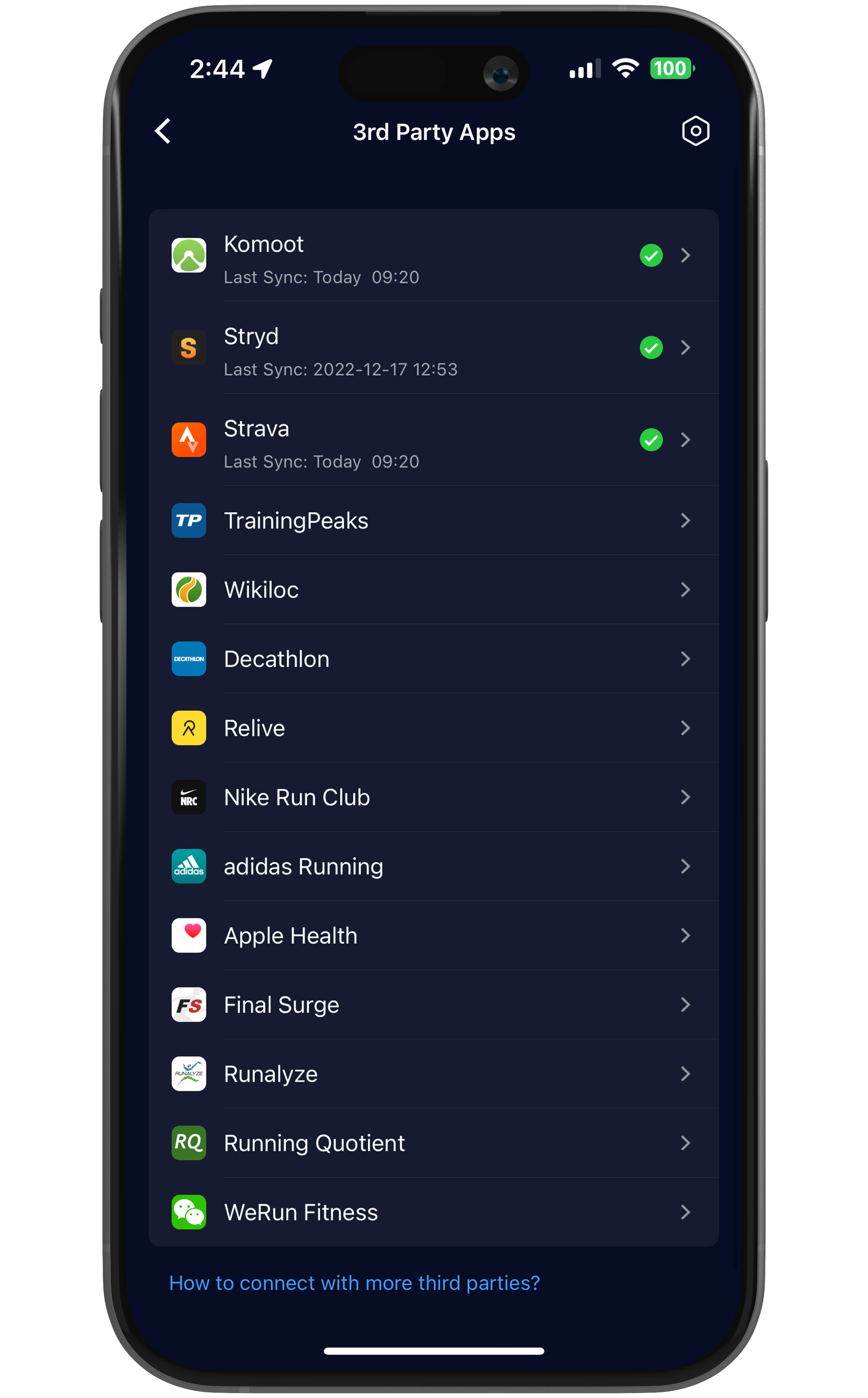Open Komoot connection details
The width and height of the screenshot is (868, 1398).
(x=433, y=256)
